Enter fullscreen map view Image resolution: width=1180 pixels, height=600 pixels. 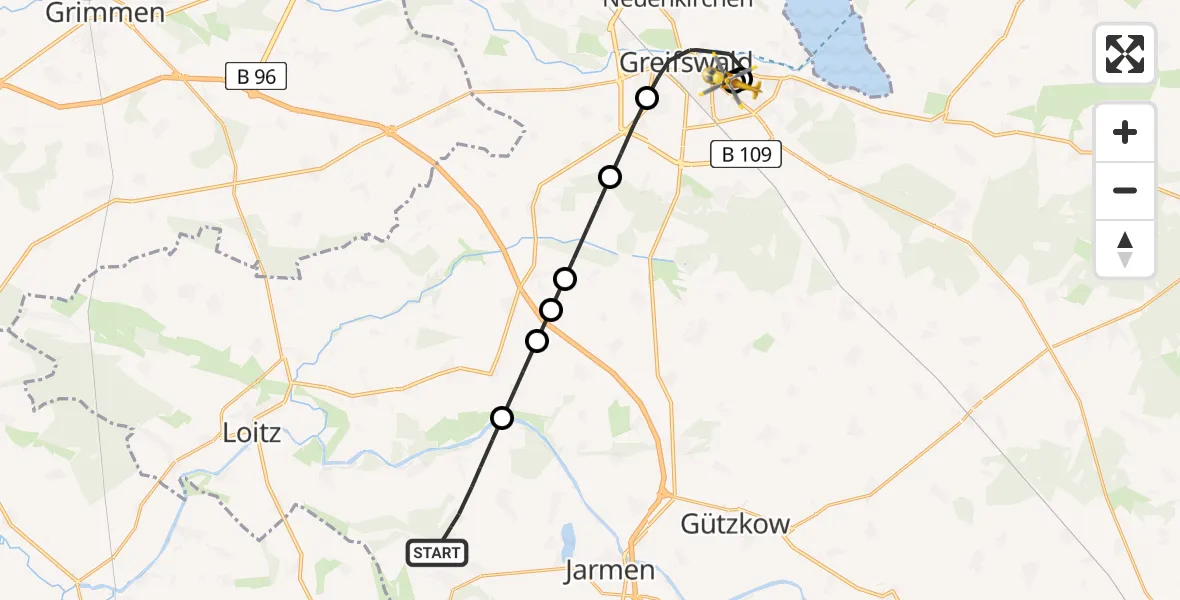(x=1125, y=54)
